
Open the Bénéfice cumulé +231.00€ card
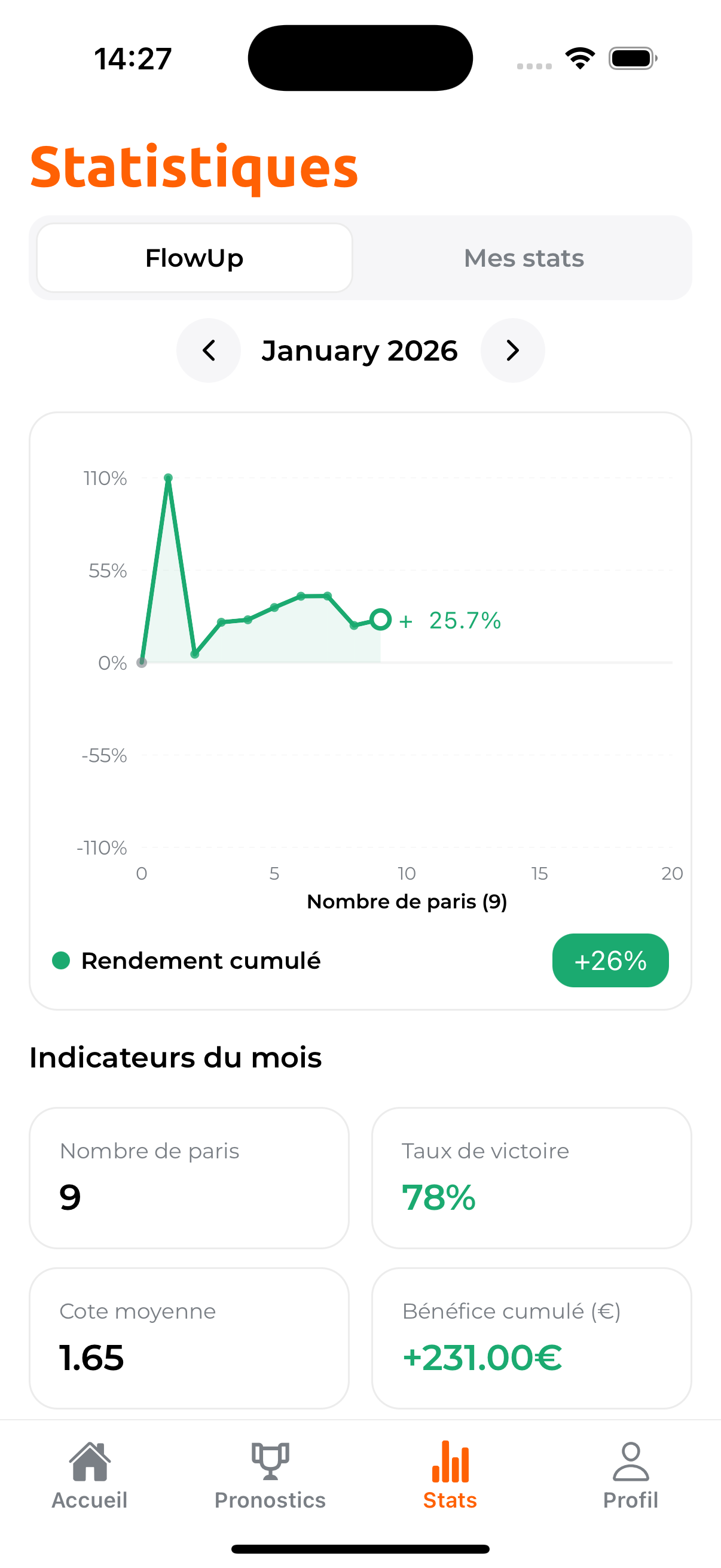530,1336
